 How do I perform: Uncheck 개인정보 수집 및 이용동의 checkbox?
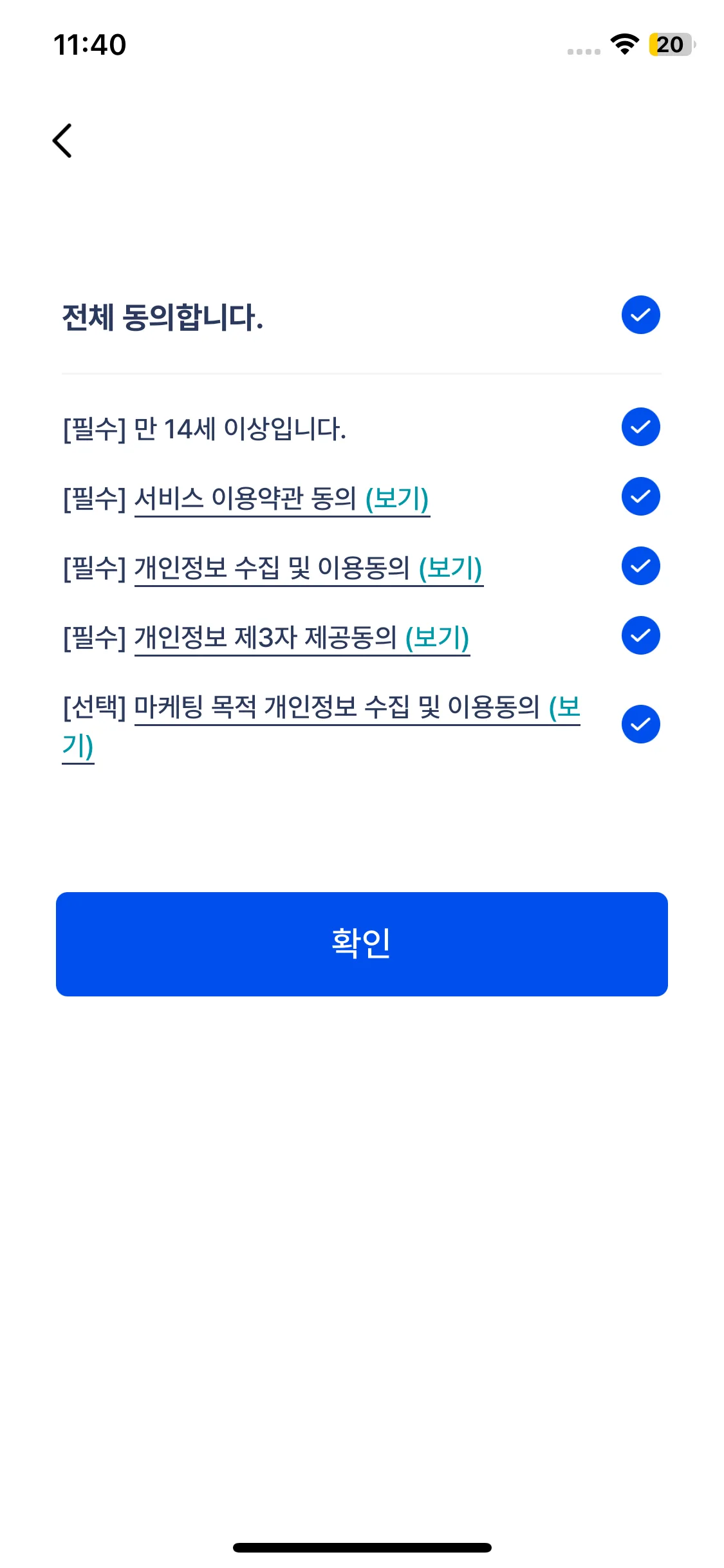pos(640,566)
